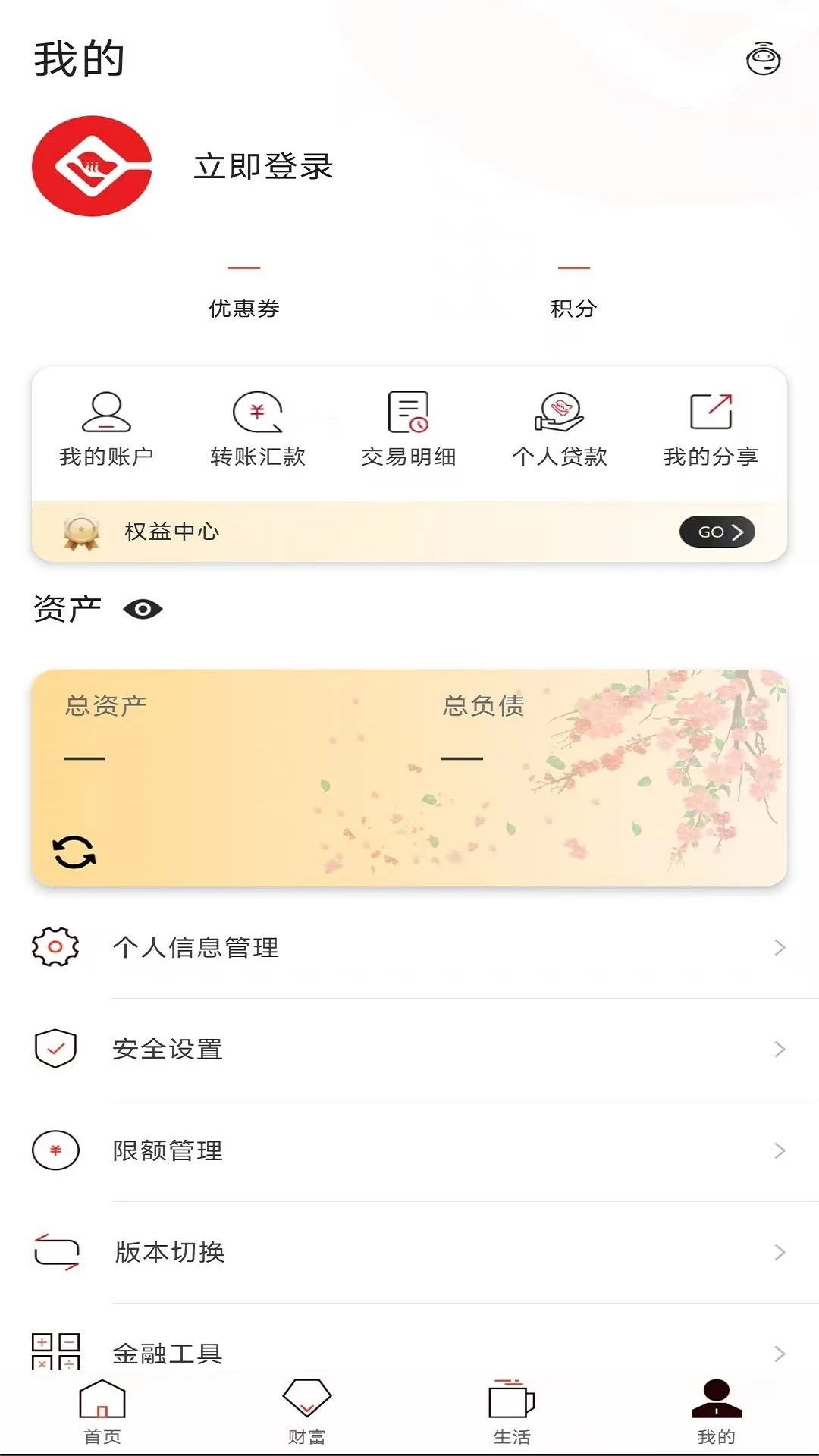This screenshot has height=1456, width=819.
Task: Tap 积分 points section
Action: tap(573, 296)
